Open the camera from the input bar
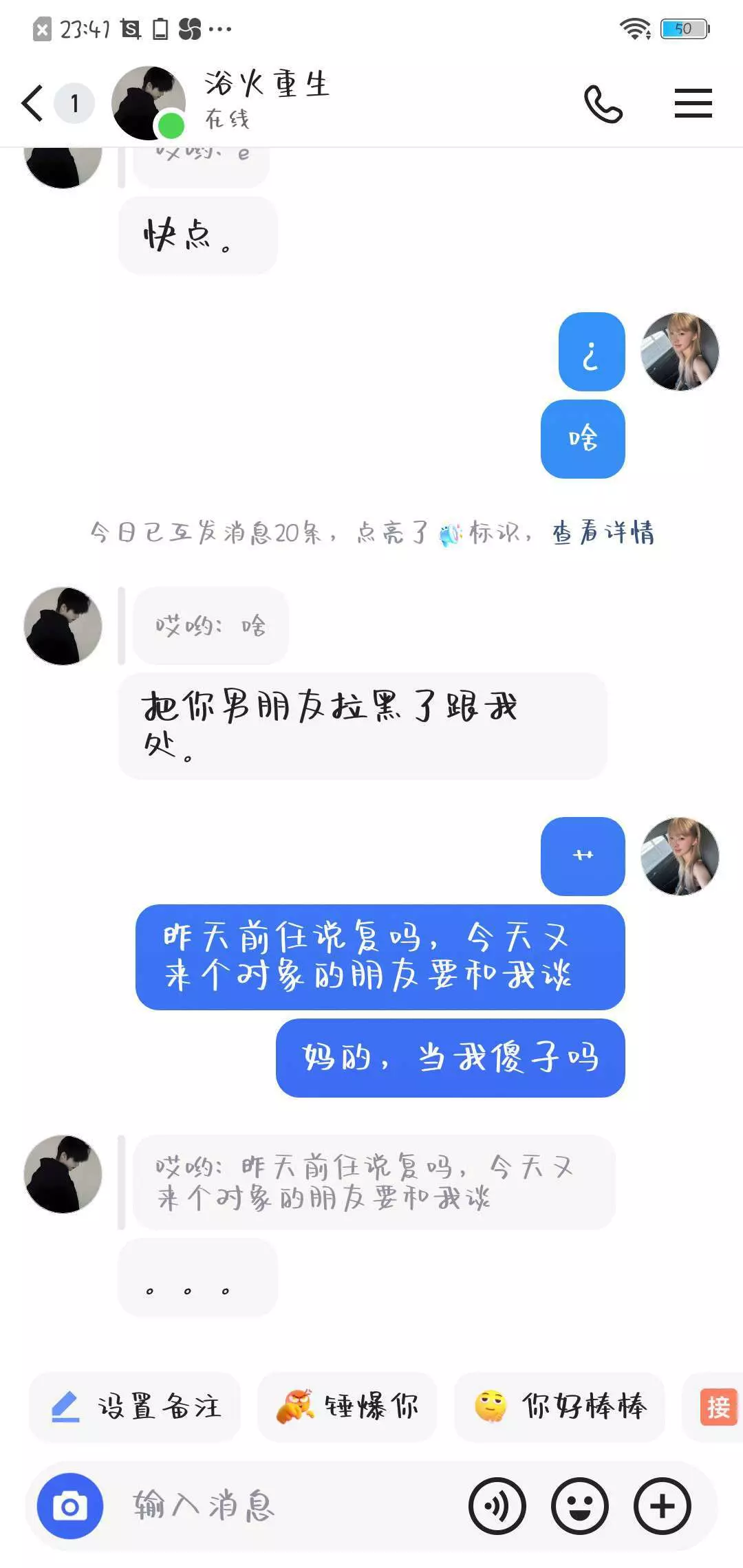This screenshot has height=1568, width=743. tap(70, 1506)
